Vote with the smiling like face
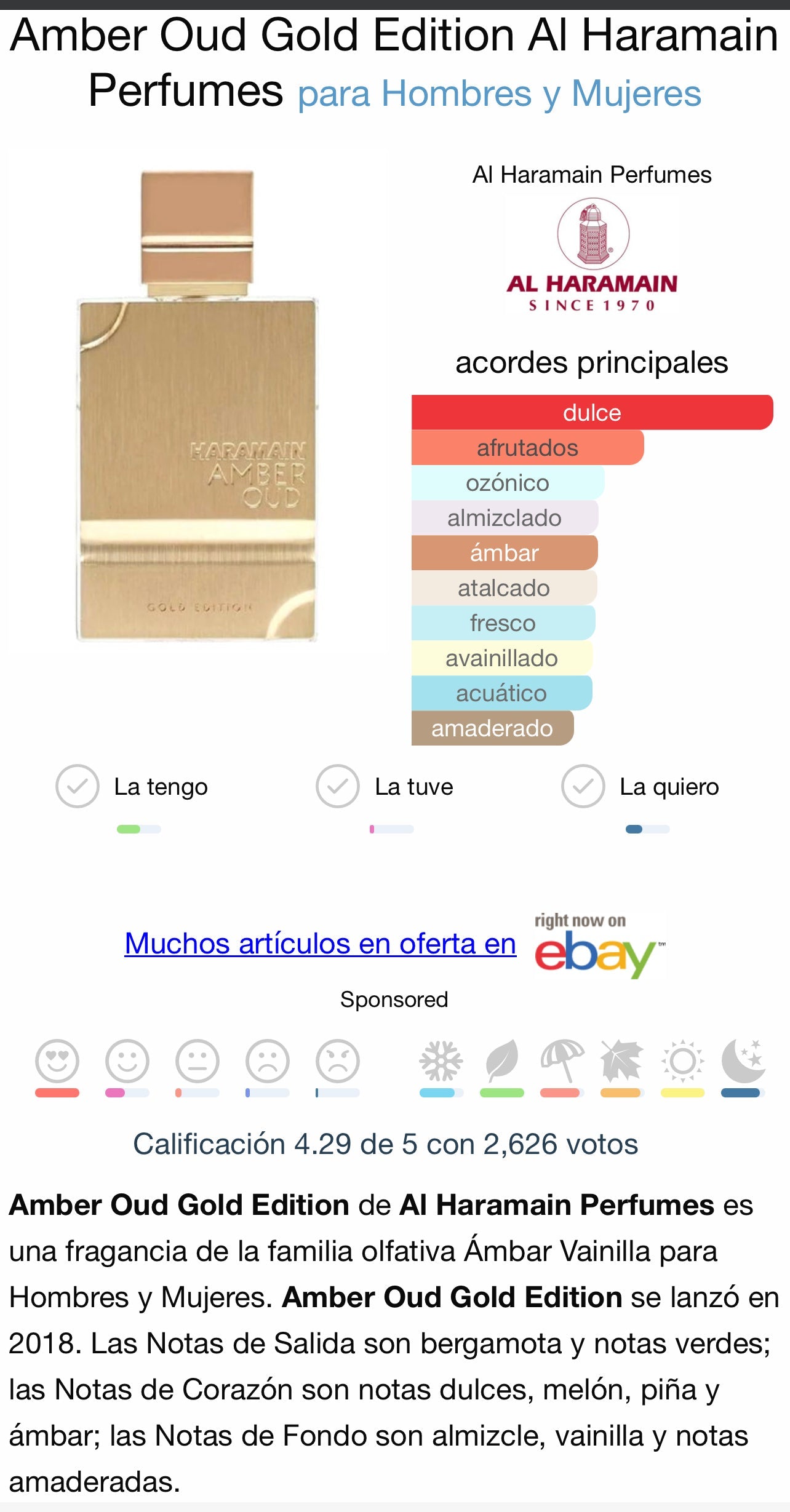This screenshot has width=790, height=1512. pos(127,1061)
